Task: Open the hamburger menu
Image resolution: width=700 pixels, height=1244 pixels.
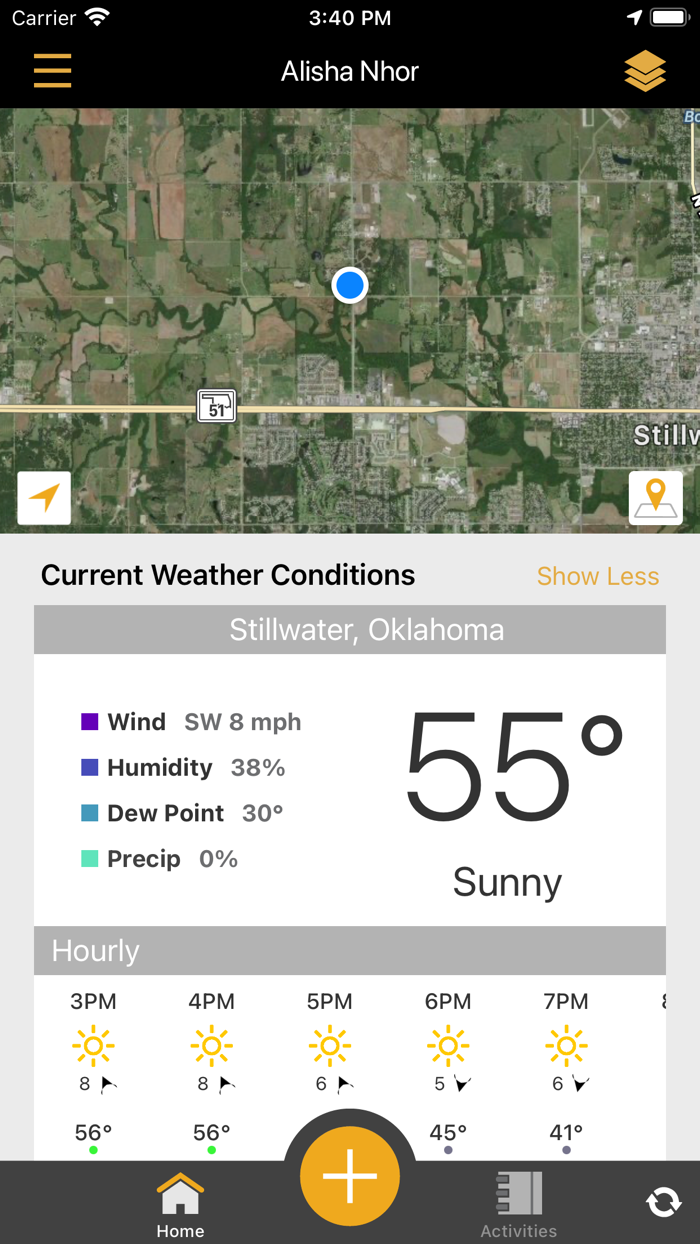Action: pos(52,71)
